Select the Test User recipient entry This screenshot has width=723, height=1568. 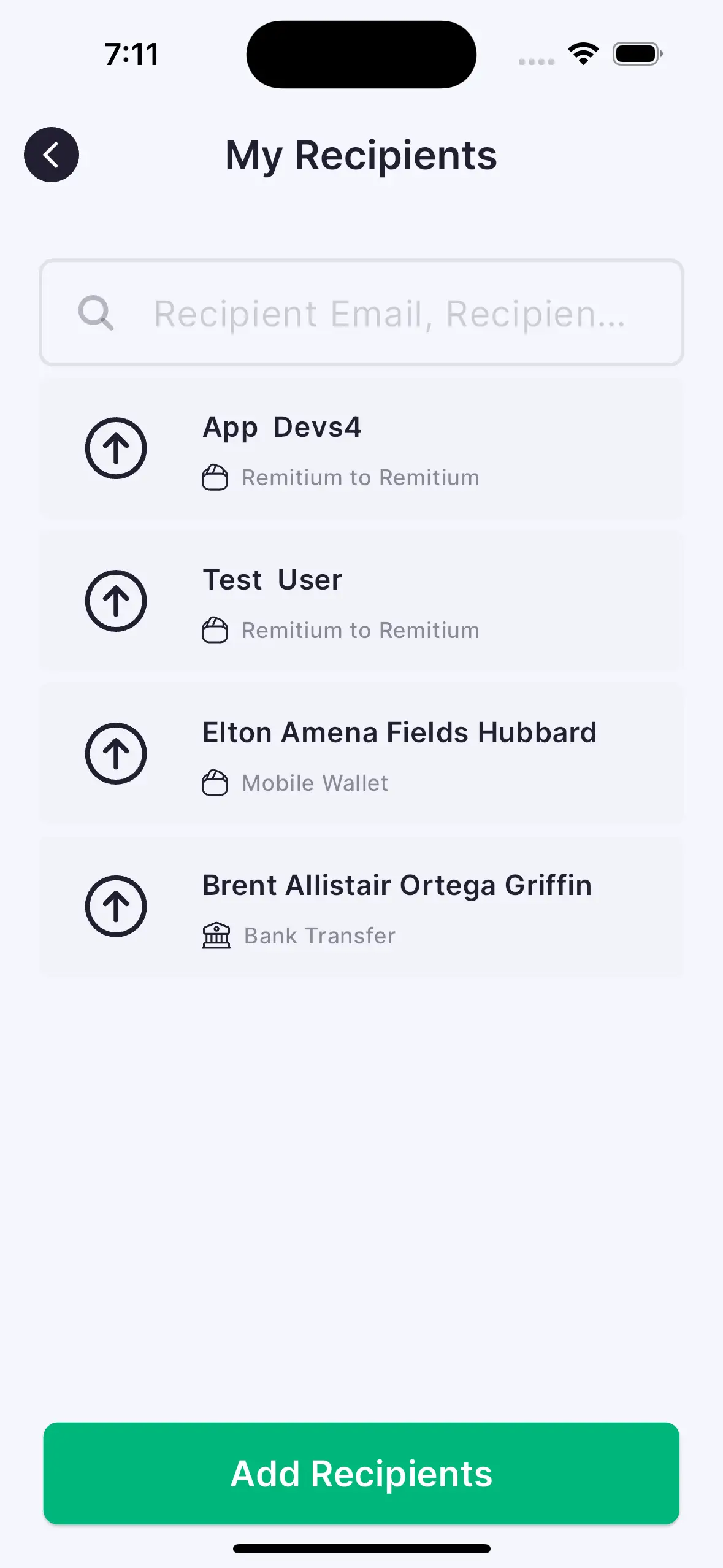[x=362, y=601]
